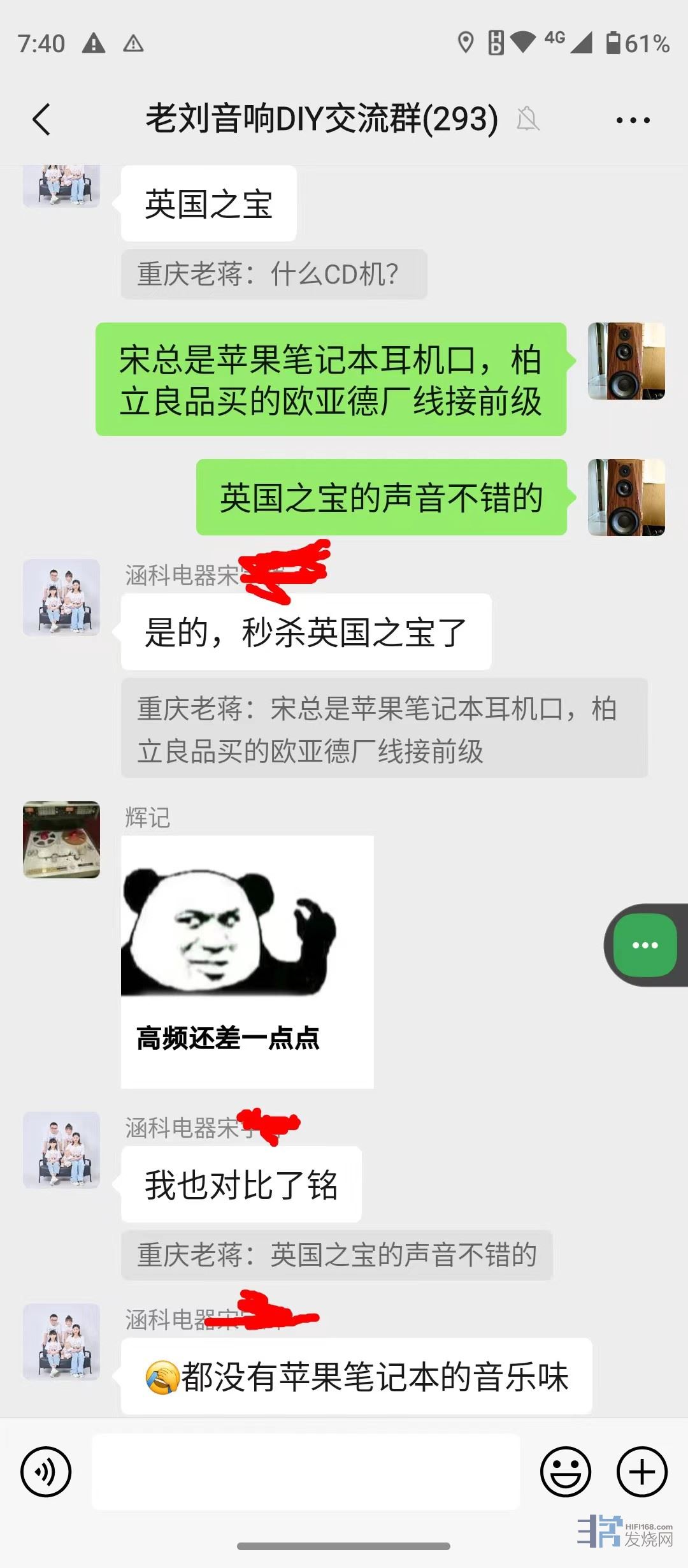Open the plus attachment menu
Screen dimensions: 688x1568
pos(641,1472)
